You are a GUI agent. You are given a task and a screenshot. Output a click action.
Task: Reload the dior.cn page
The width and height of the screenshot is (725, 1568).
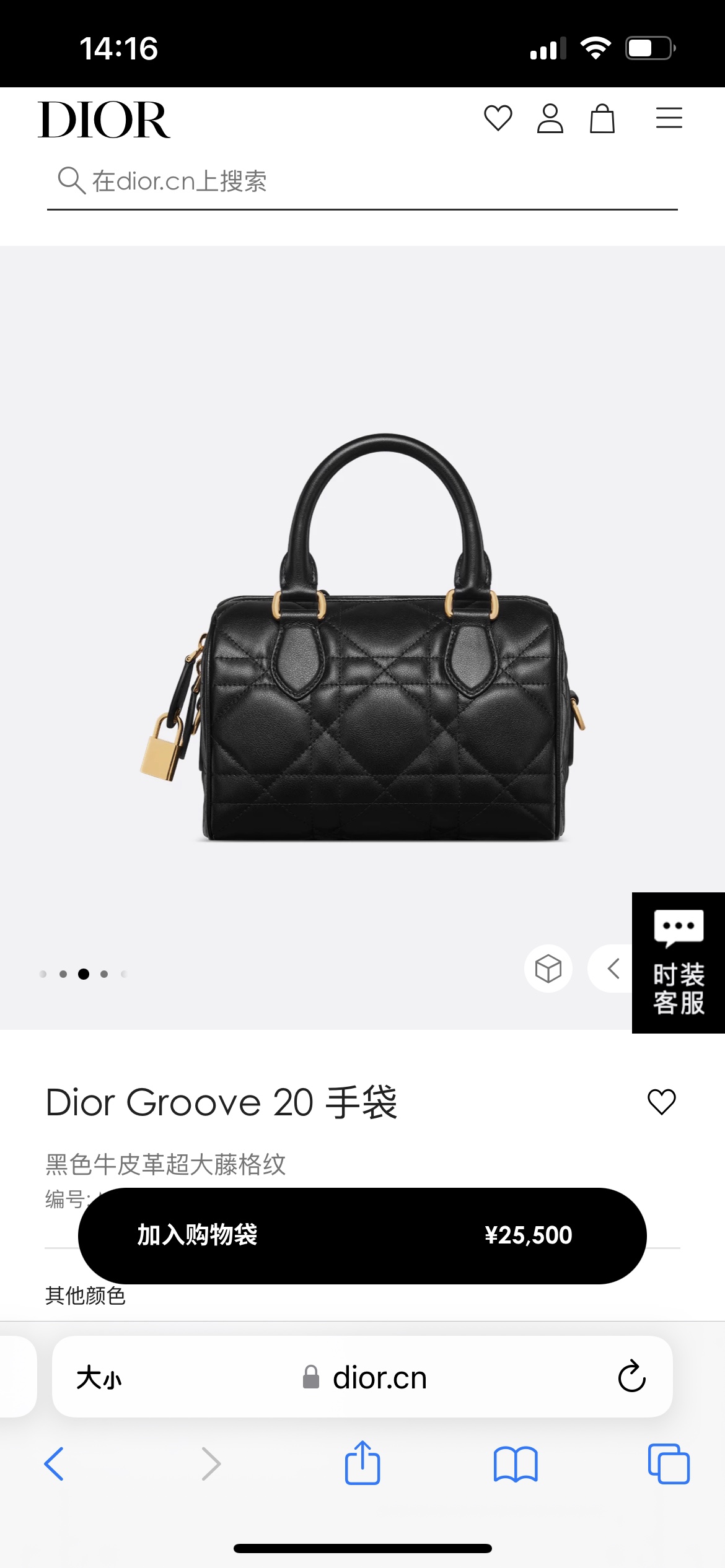click(x=631, y=1377)
